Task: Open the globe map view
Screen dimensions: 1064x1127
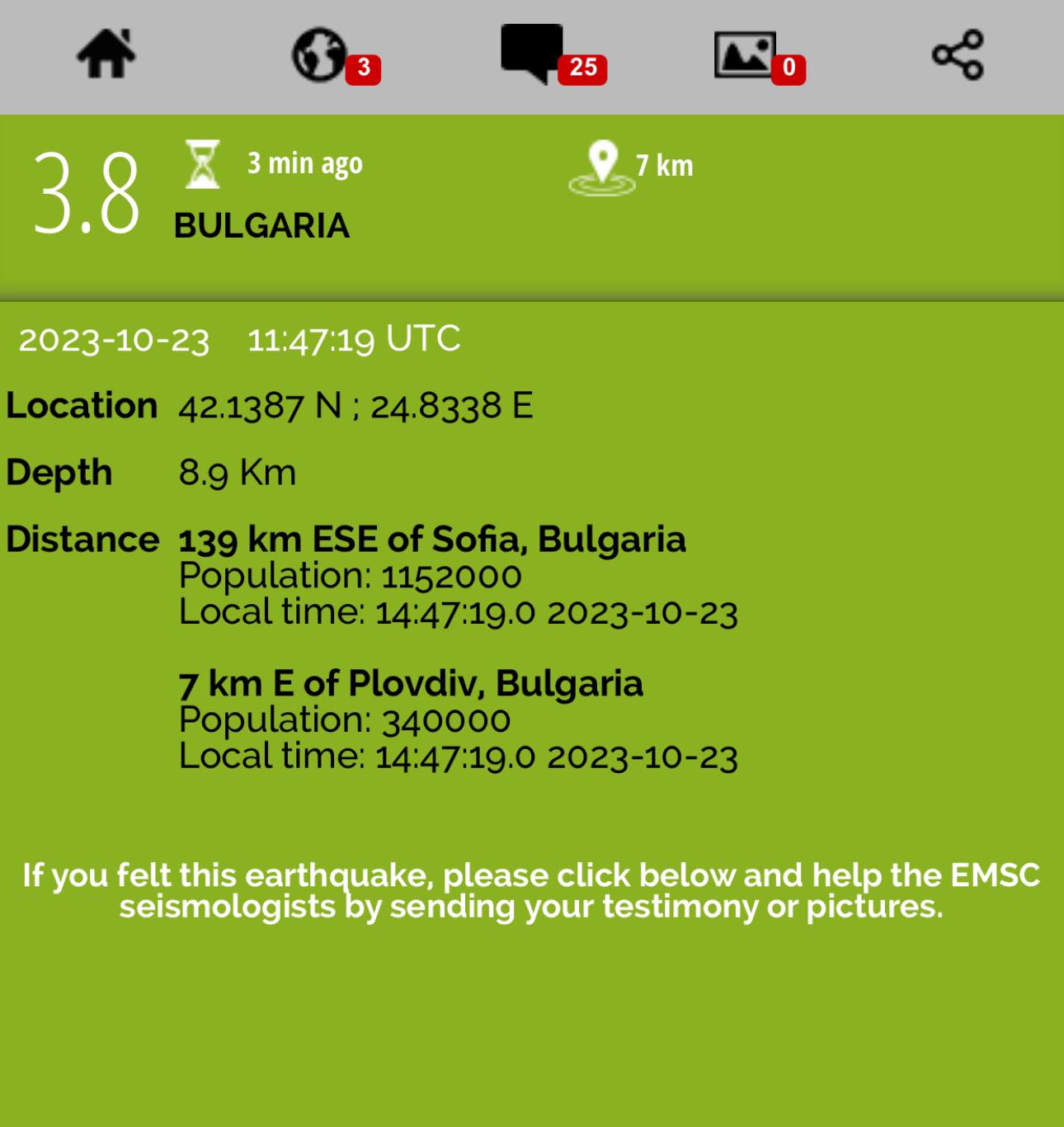Action: click(x=320, y=55)
